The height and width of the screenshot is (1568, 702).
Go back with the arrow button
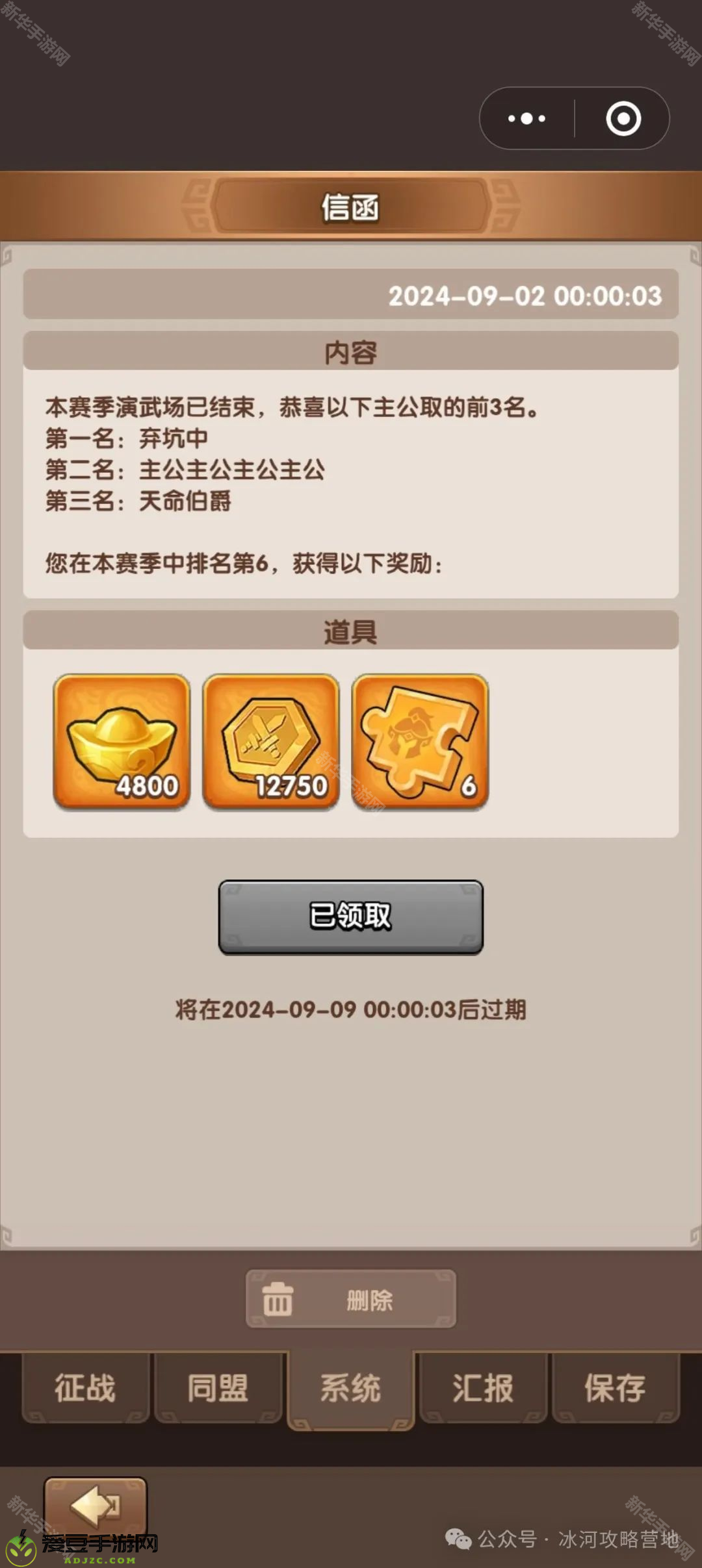pyautogui.click(x=96, y=1506)
